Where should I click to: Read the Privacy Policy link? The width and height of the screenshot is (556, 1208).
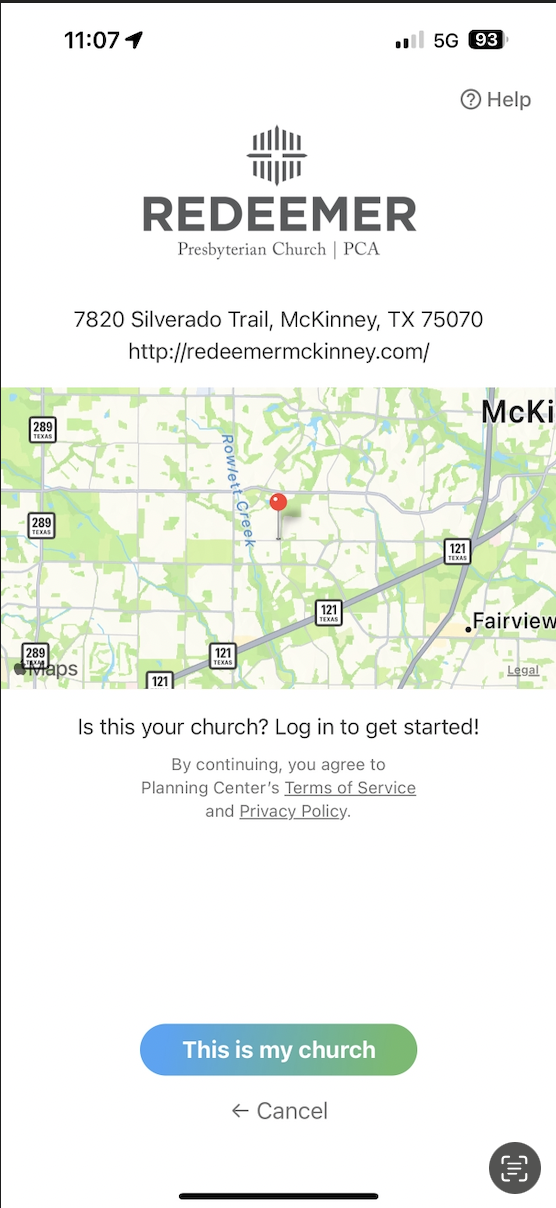293,811
